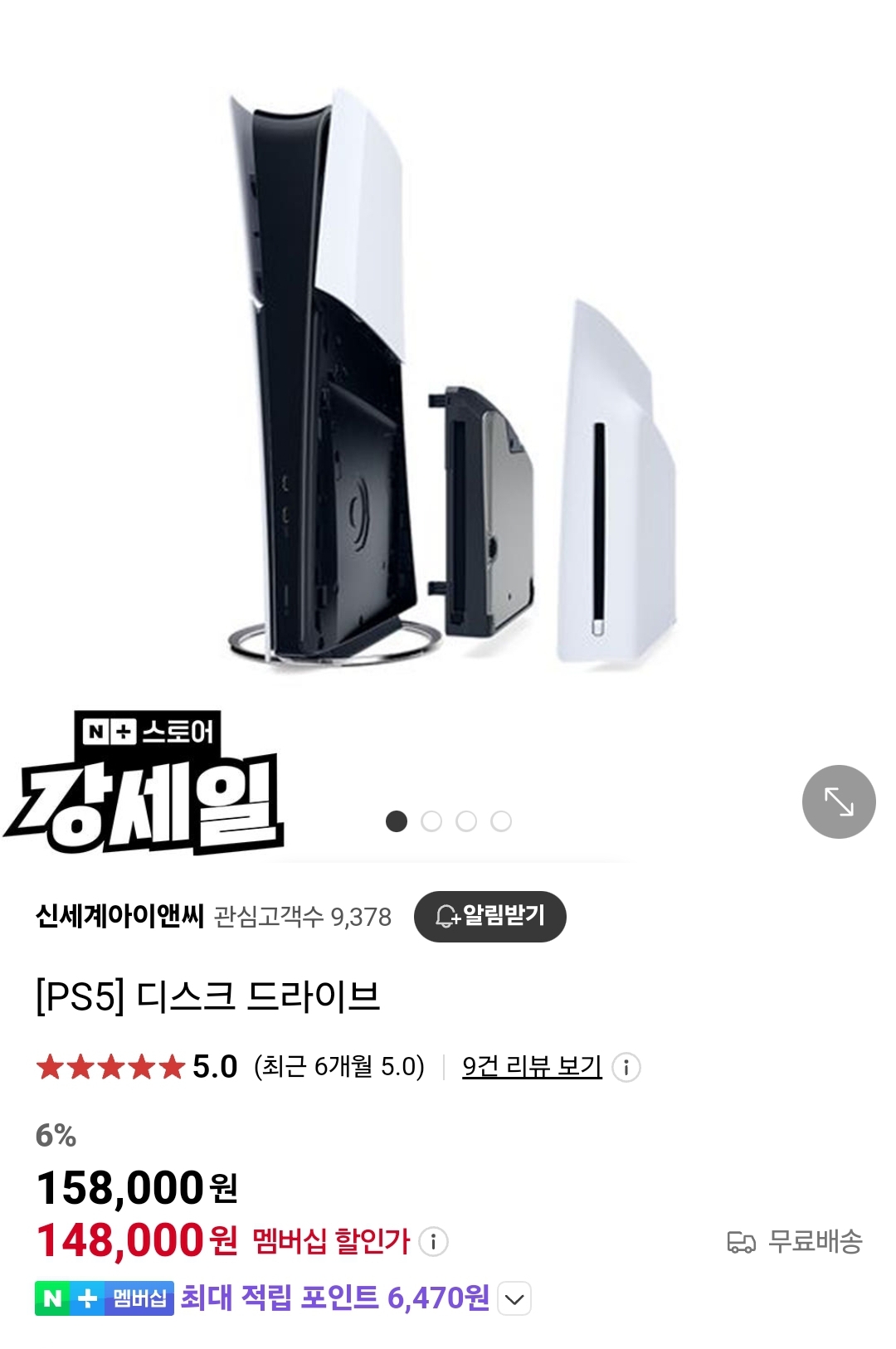Expand the product image to full screen
896x1349 pixels.
(x=839, y=801)
